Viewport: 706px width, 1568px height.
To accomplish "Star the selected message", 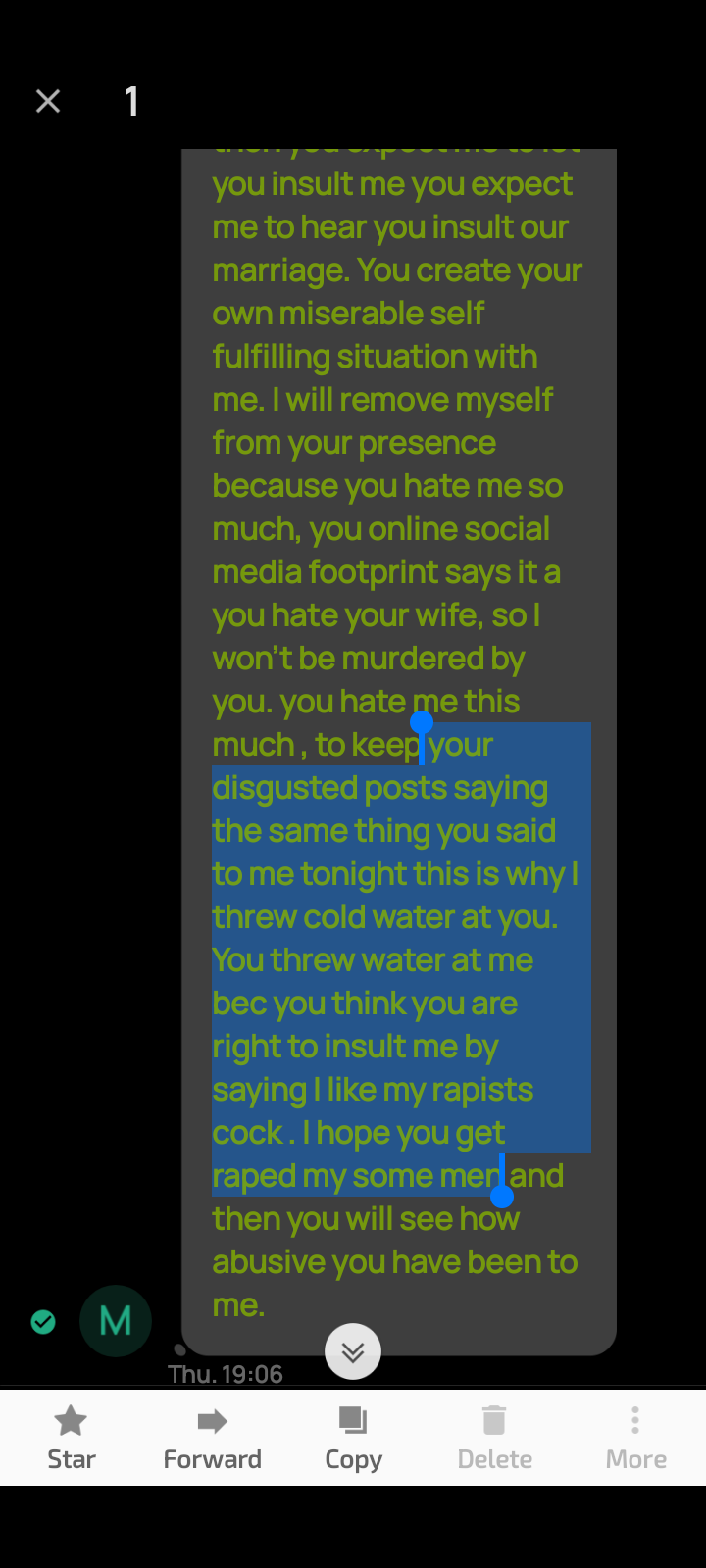I will coord(72,1437).
